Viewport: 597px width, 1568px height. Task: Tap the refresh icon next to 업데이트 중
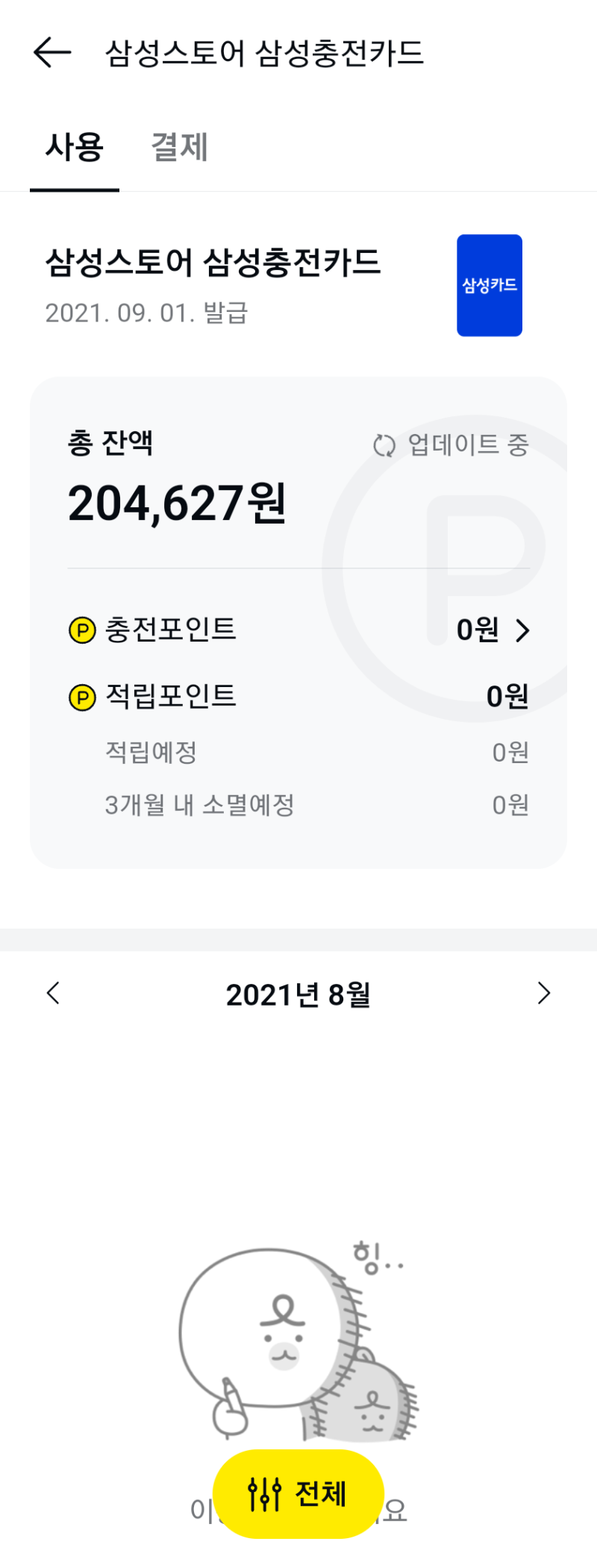[384, 445]
